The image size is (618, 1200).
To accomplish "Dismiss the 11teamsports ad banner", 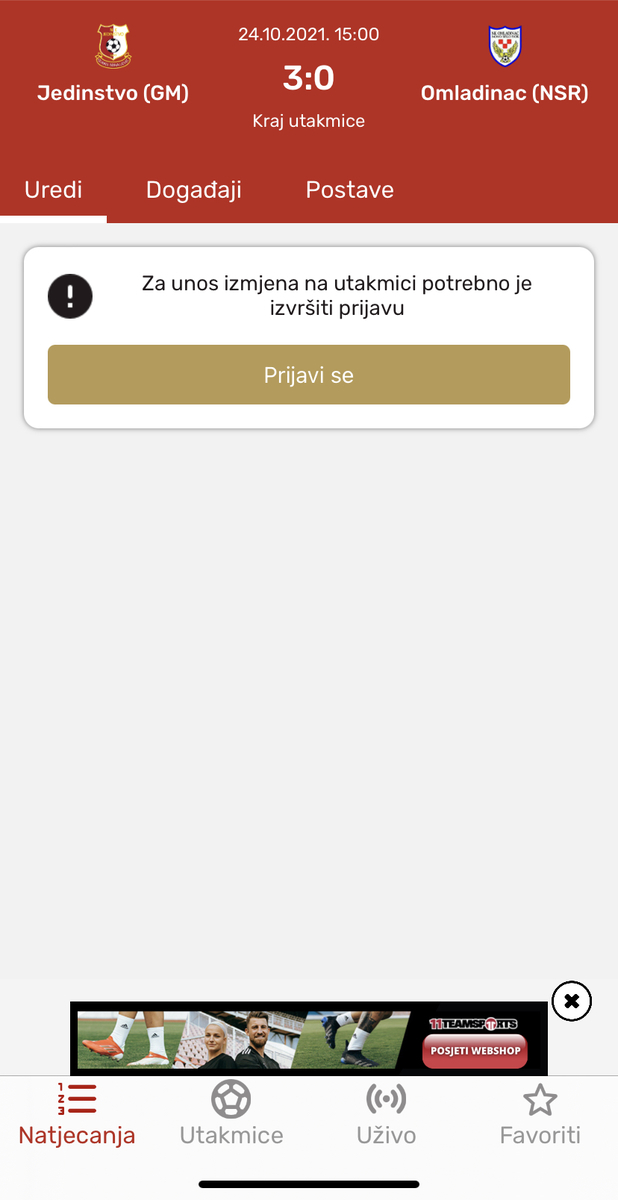I will (571, 1000).
